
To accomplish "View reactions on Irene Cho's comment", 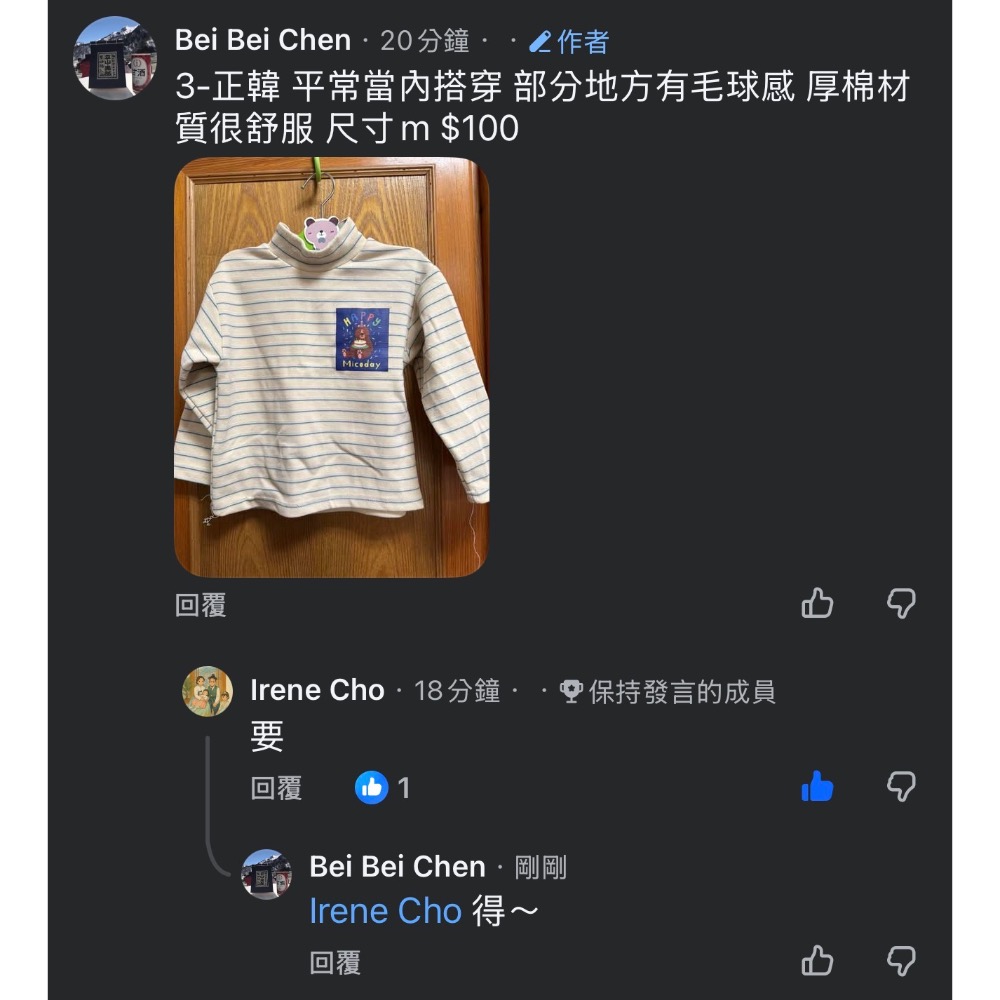I will [x=383, y=788].
